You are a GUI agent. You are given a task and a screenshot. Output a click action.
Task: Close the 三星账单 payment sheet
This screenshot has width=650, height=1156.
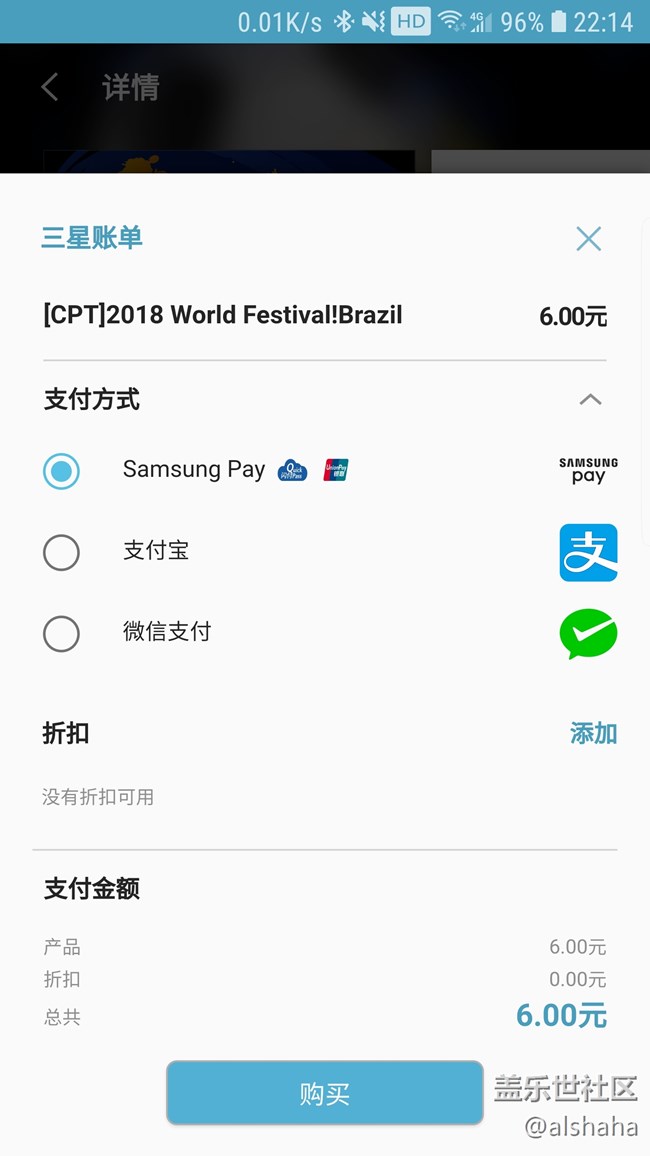coord(588,238)
